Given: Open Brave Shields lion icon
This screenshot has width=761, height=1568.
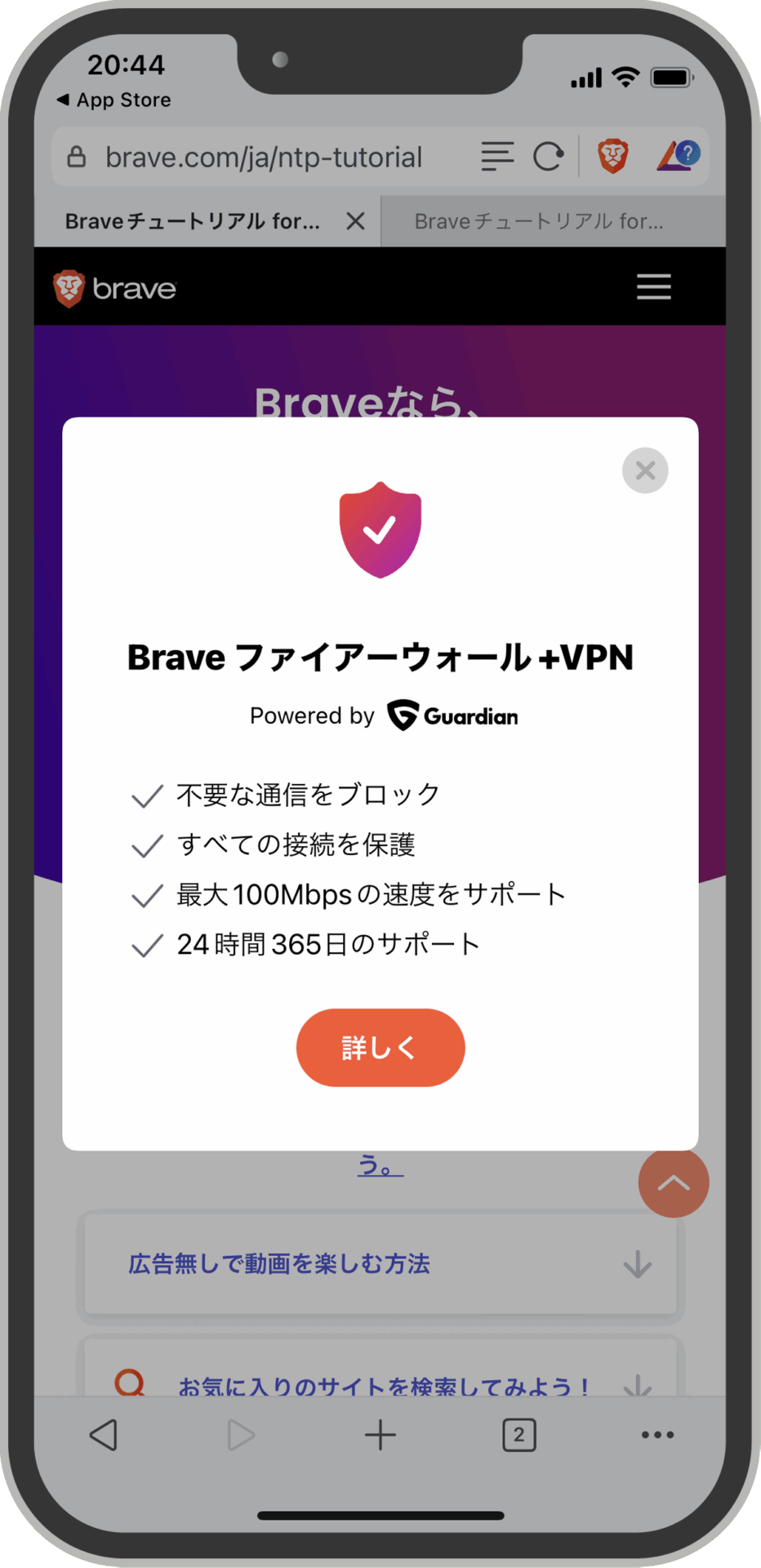Looking at the screenshot, I should point(612,156).
